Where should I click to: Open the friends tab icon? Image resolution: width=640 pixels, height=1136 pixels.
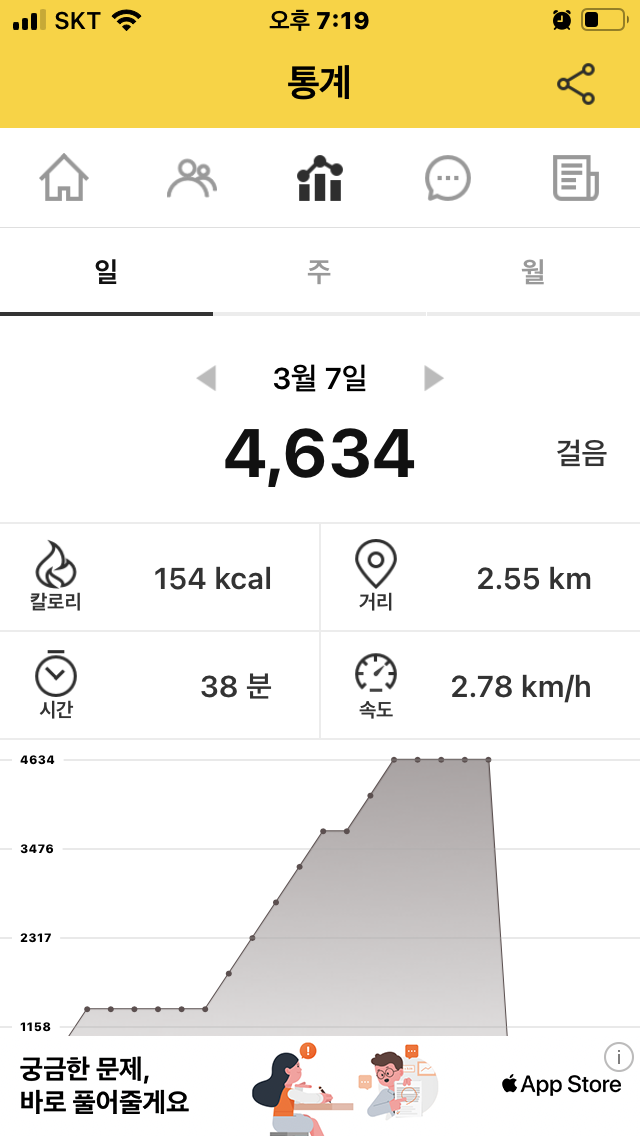tap(191, 178)
